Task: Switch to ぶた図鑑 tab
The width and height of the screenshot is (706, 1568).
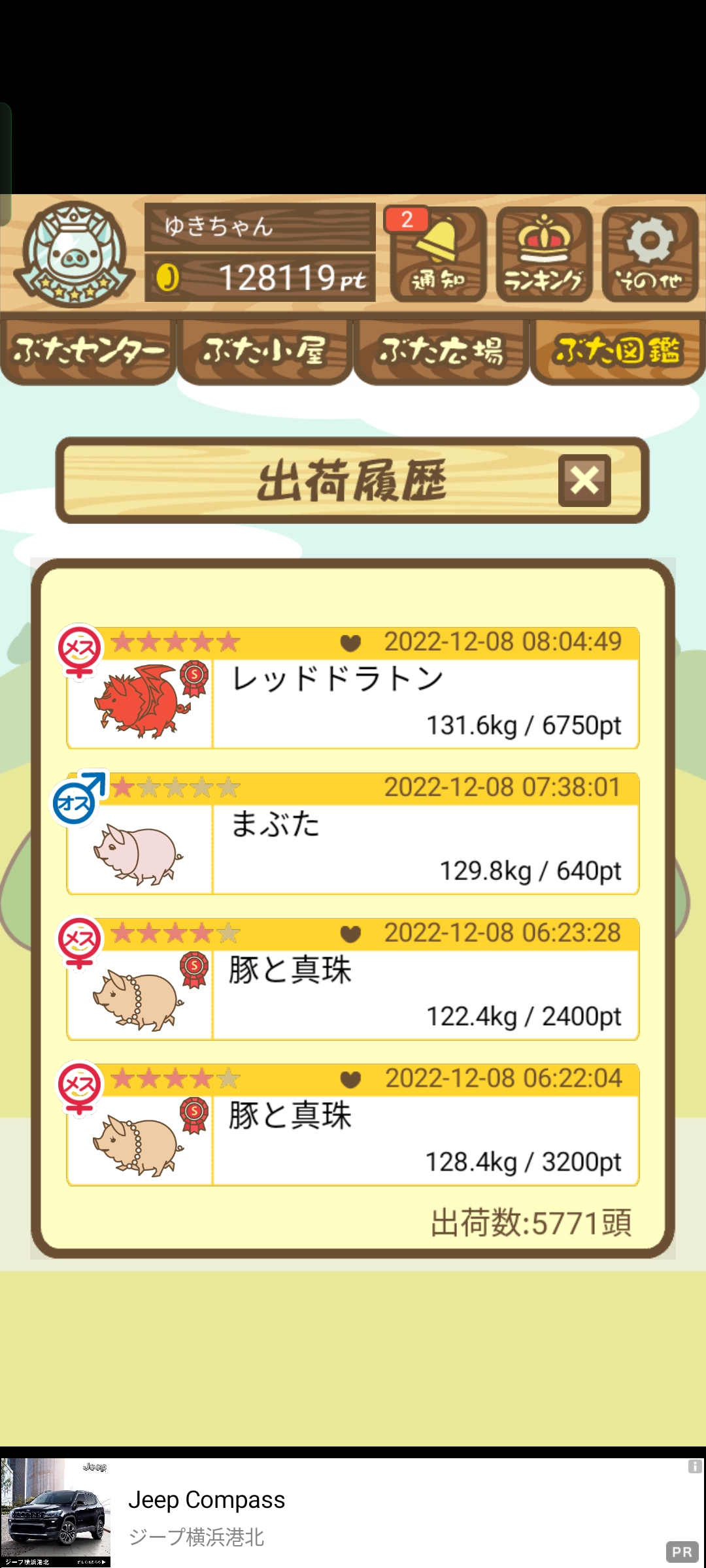Action: pyautogui.click(x=617, y=351)
